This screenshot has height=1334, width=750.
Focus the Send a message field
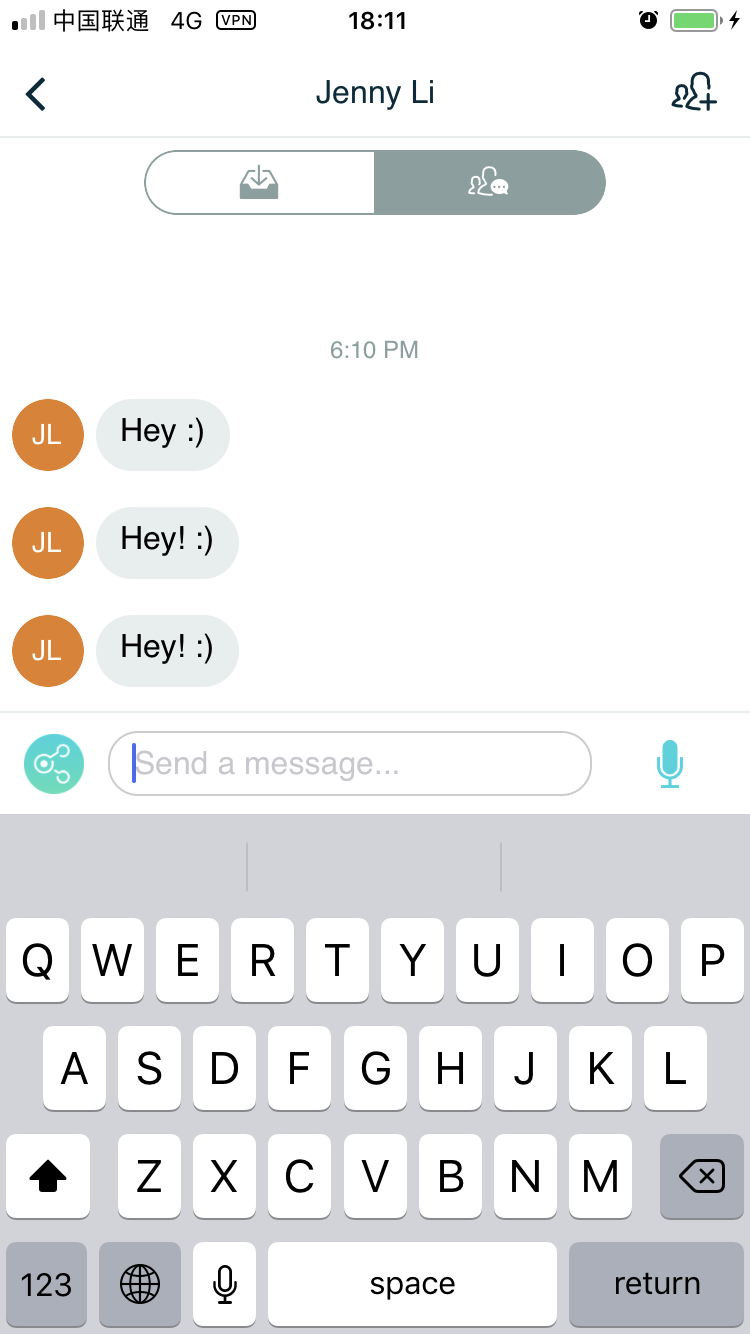[x=350, y=764]
